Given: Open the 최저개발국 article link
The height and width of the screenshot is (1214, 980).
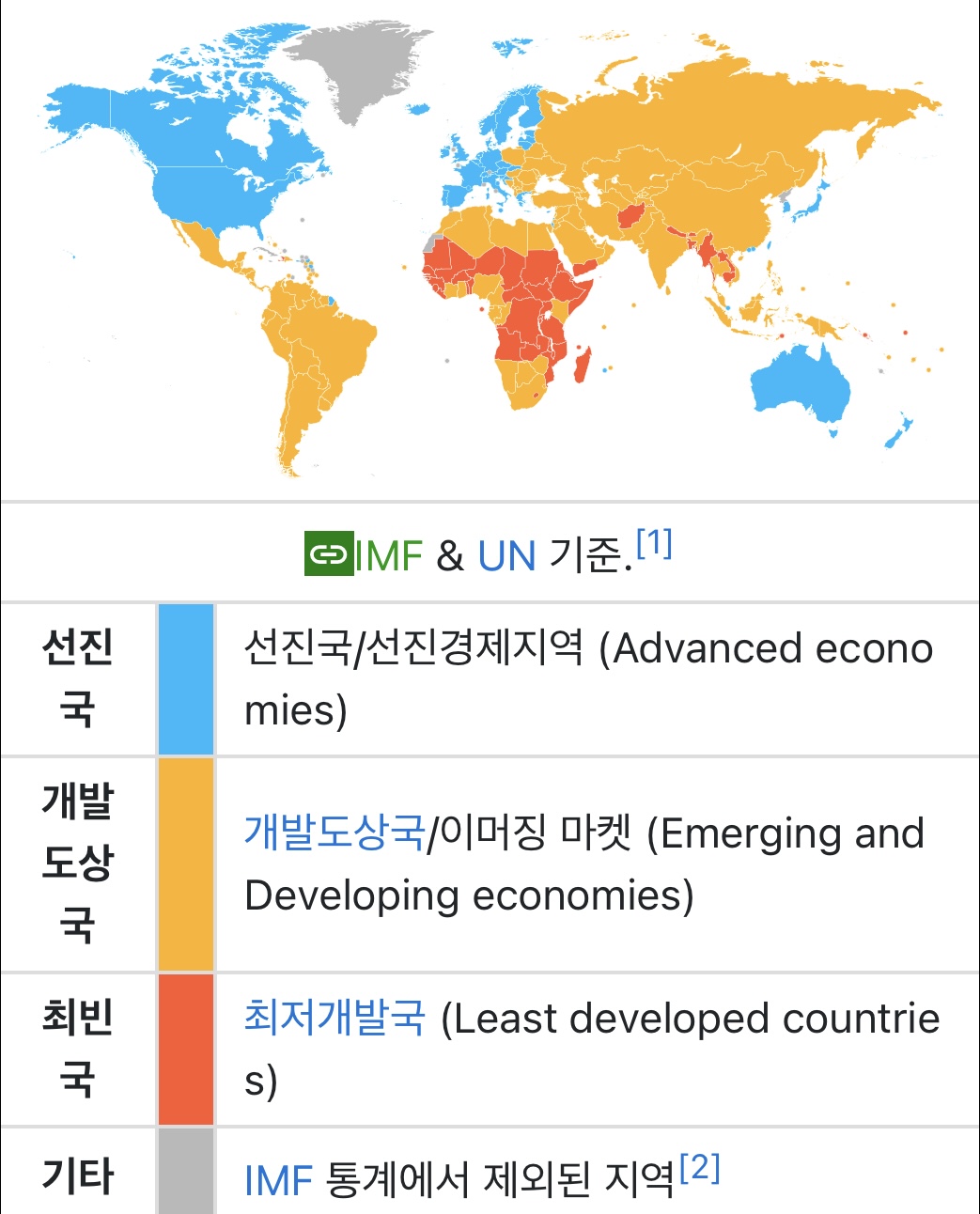Looking at the screenshot, I should pyautogui.click(x=334, y=1018).
